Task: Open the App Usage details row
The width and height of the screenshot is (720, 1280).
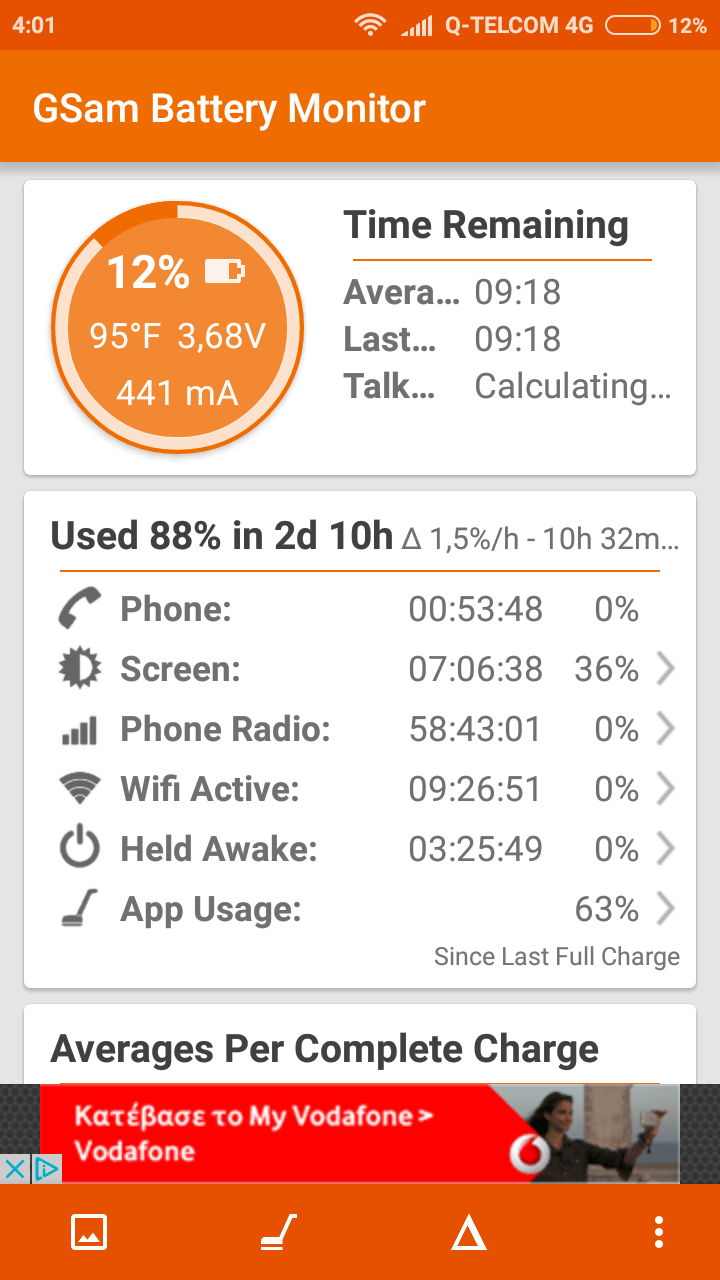Action: coord(360,909)
